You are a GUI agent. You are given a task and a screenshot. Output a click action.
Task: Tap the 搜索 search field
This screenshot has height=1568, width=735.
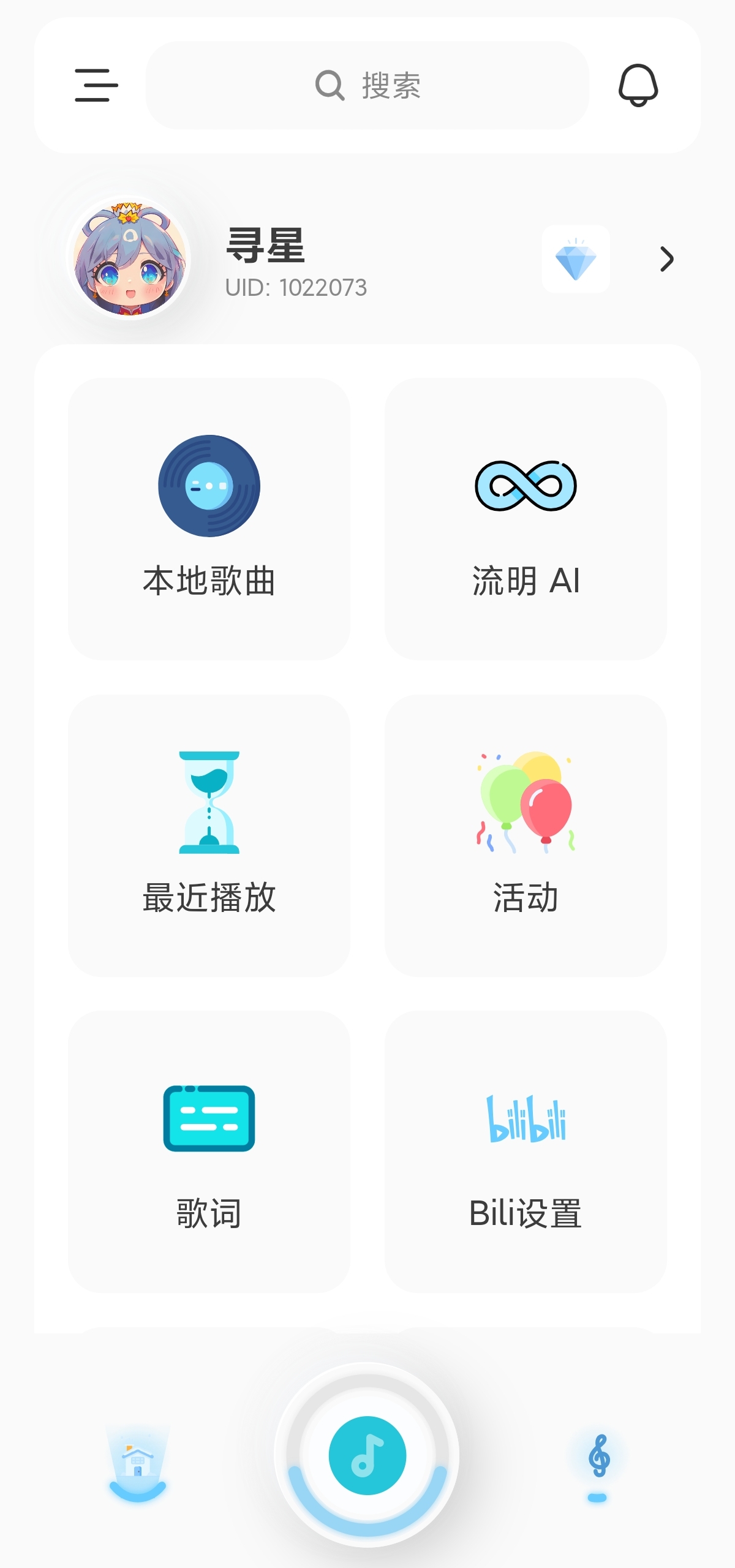(x=367, y=85)
